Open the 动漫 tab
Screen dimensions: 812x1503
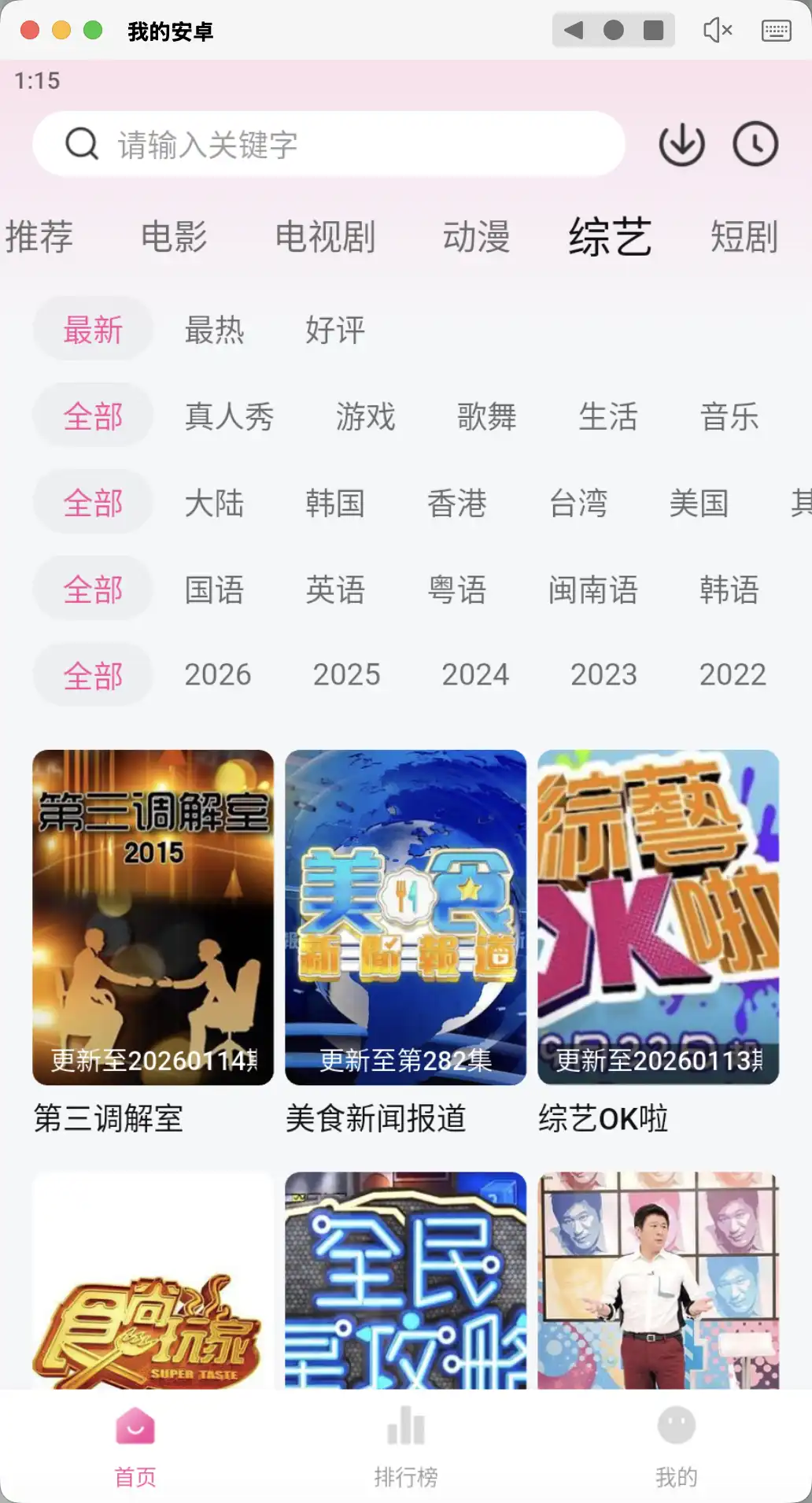[x=476, y=236]
